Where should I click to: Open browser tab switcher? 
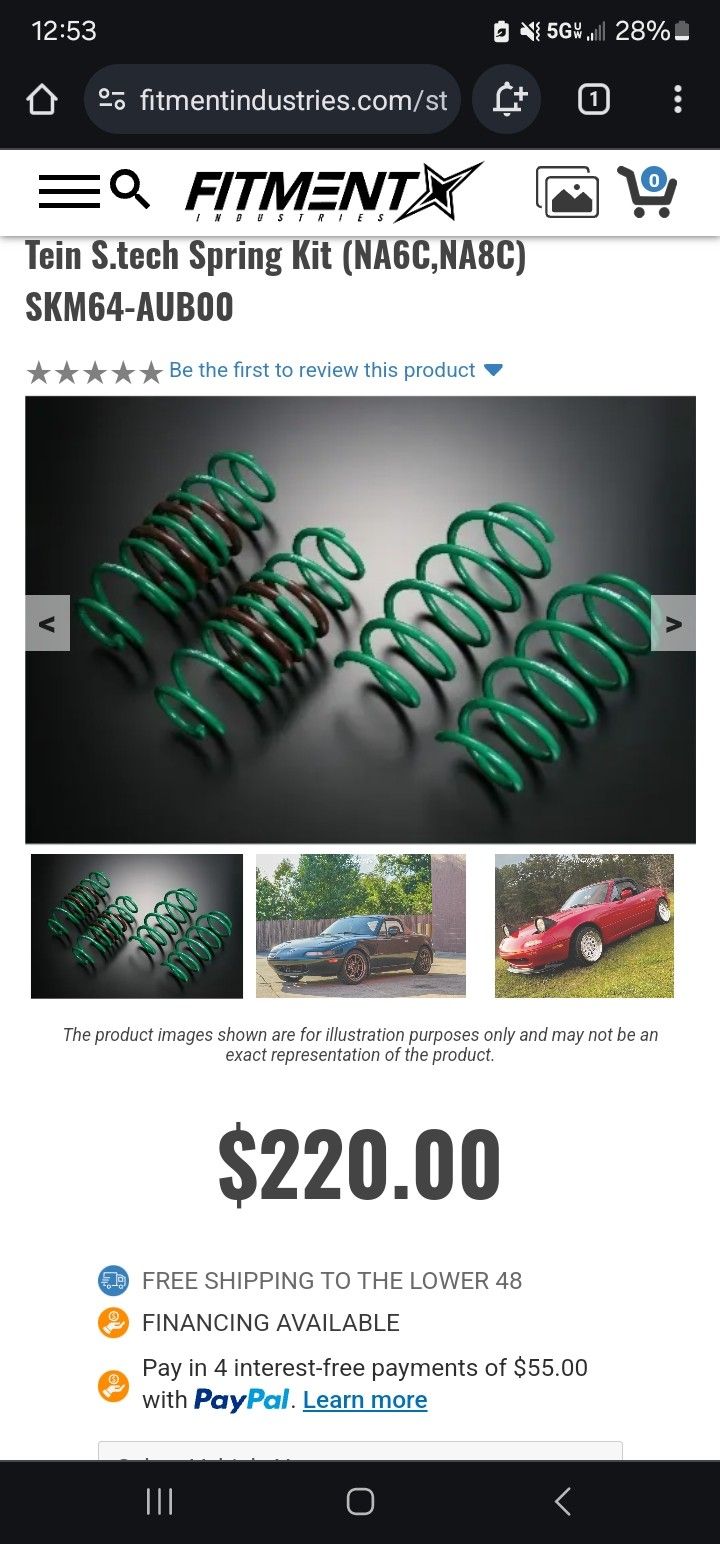point(593,100)
